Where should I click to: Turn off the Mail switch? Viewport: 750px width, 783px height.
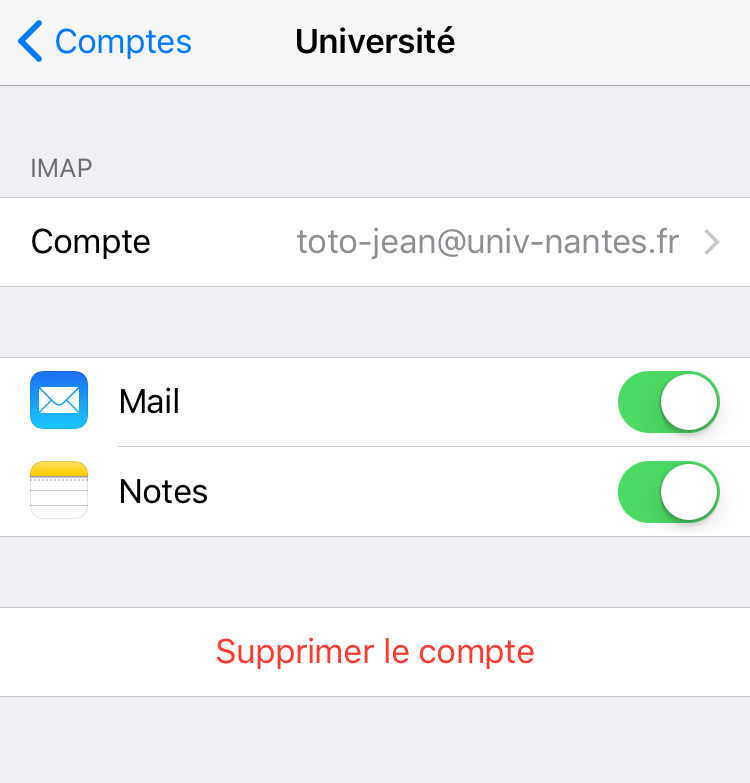click(669, 402)
